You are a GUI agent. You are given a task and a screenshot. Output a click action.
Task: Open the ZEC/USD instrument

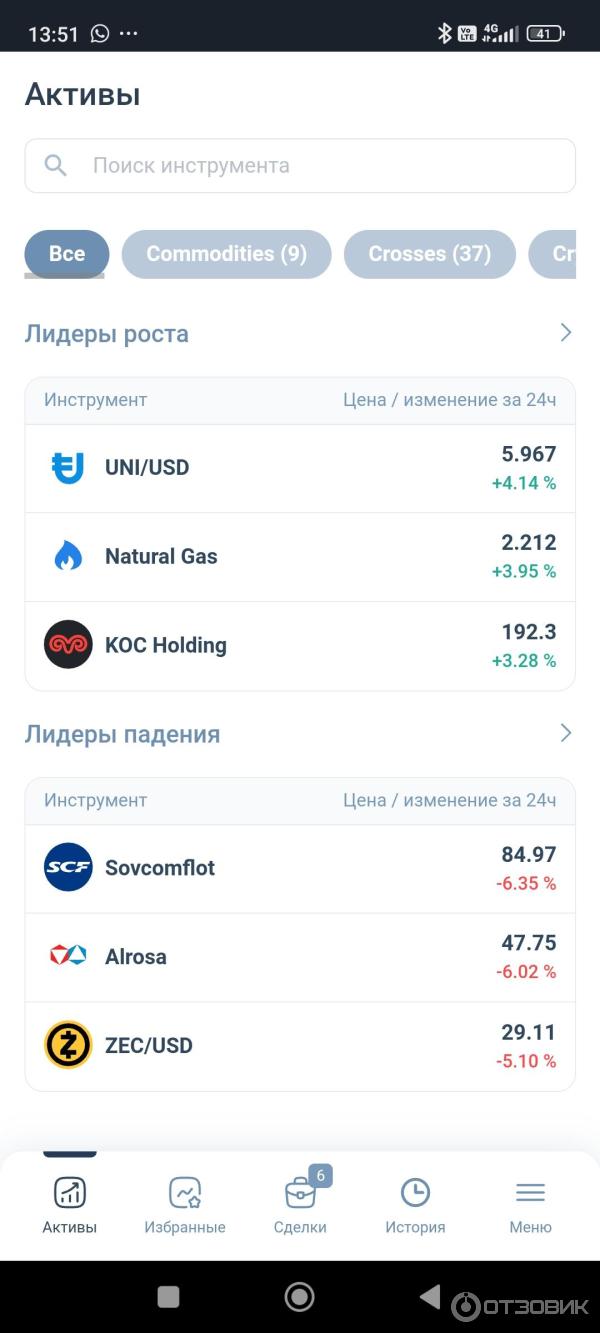pos(300,1046)
